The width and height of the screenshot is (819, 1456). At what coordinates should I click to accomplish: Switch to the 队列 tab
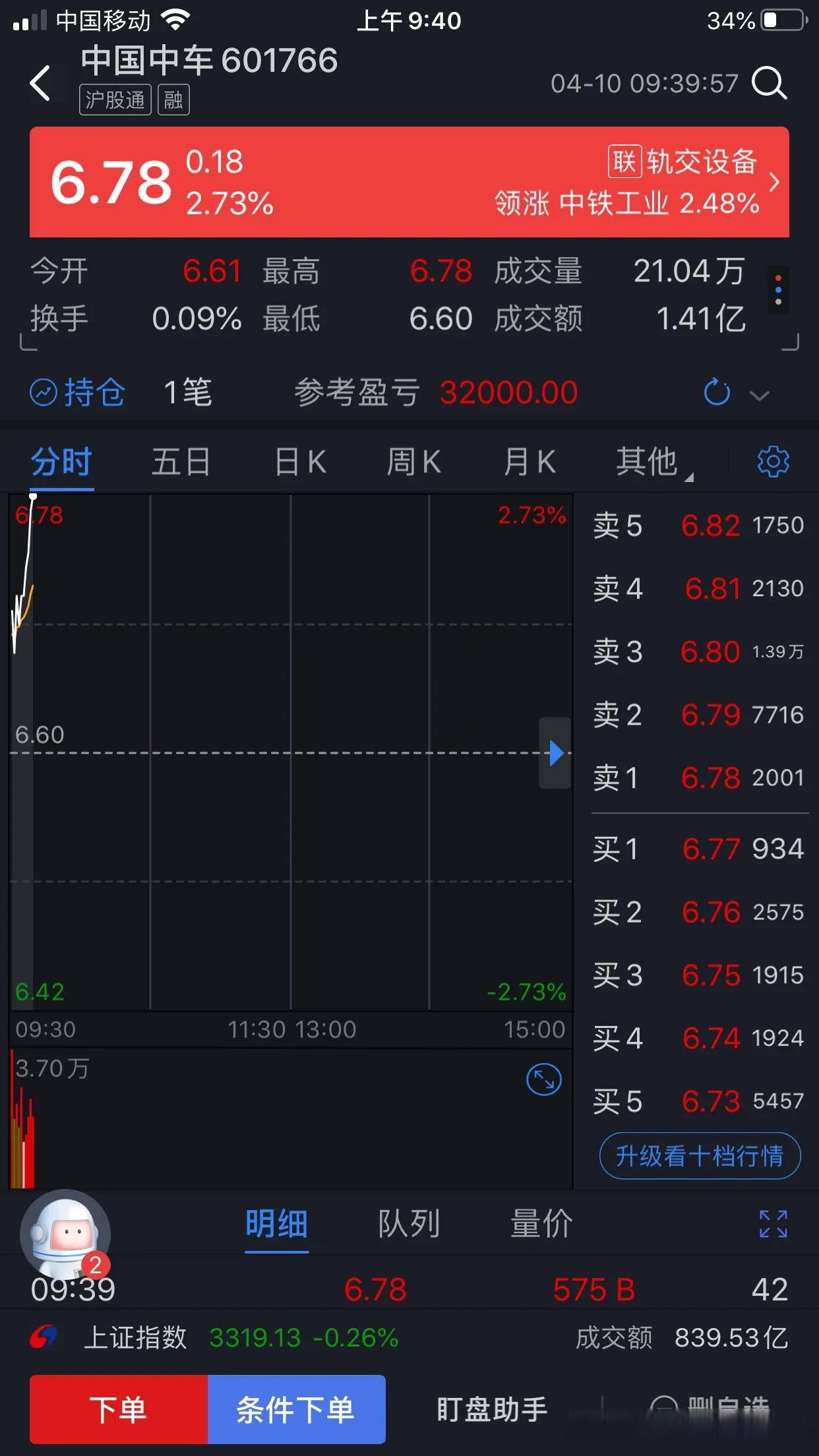[409, 1224]
